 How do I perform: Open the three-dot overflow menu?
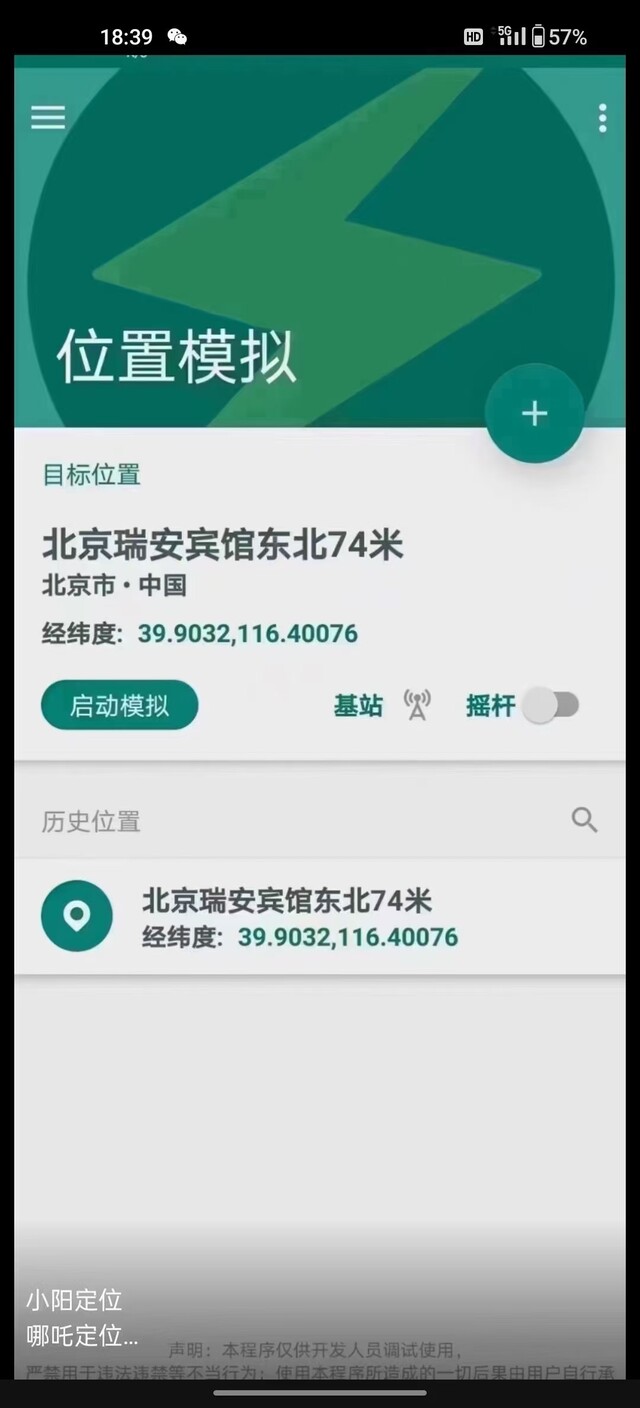(x=602, y=118)
